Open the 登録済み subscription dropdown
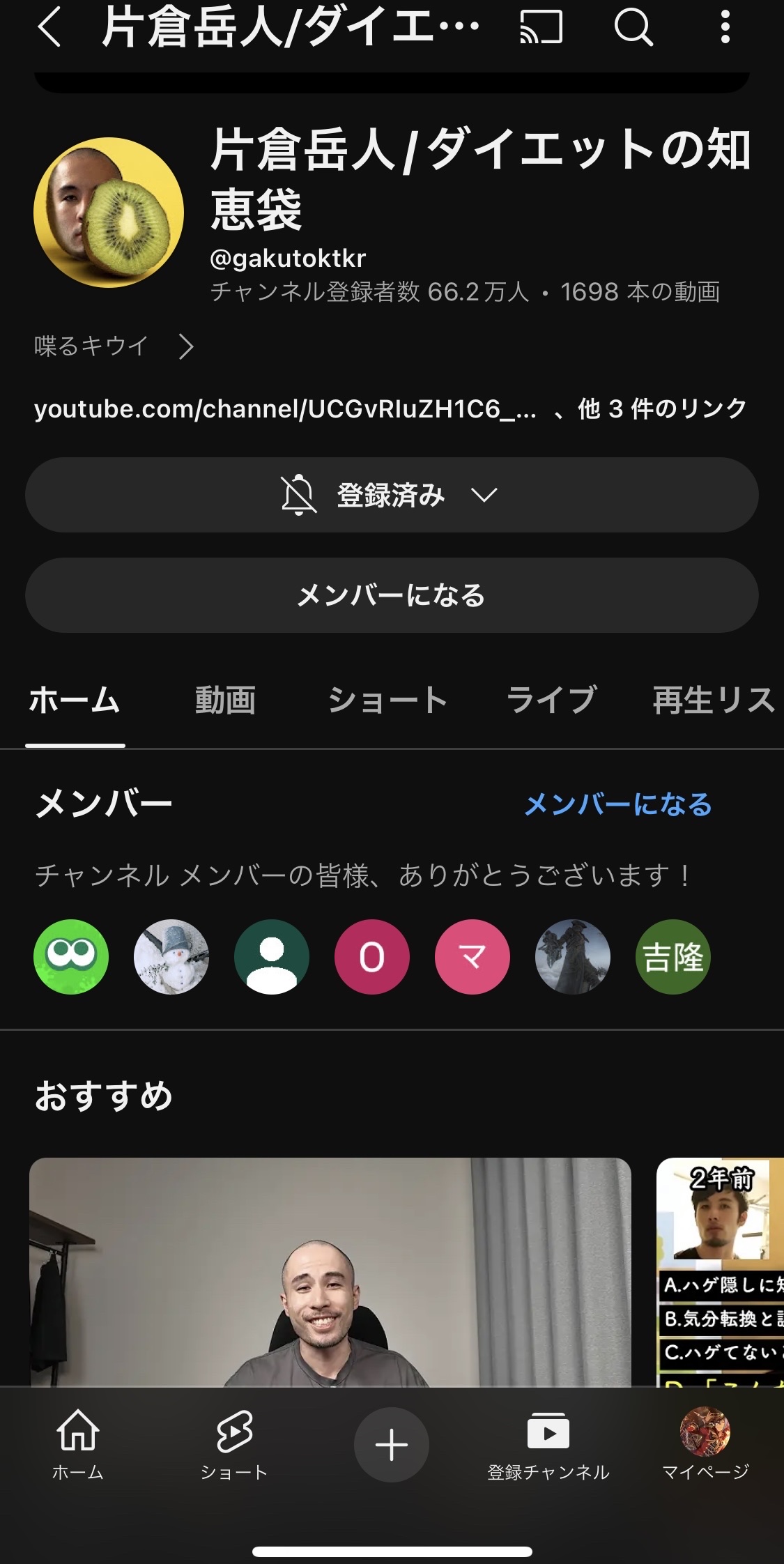This screenshot has height=1564, width=784. tap(392, 495)
